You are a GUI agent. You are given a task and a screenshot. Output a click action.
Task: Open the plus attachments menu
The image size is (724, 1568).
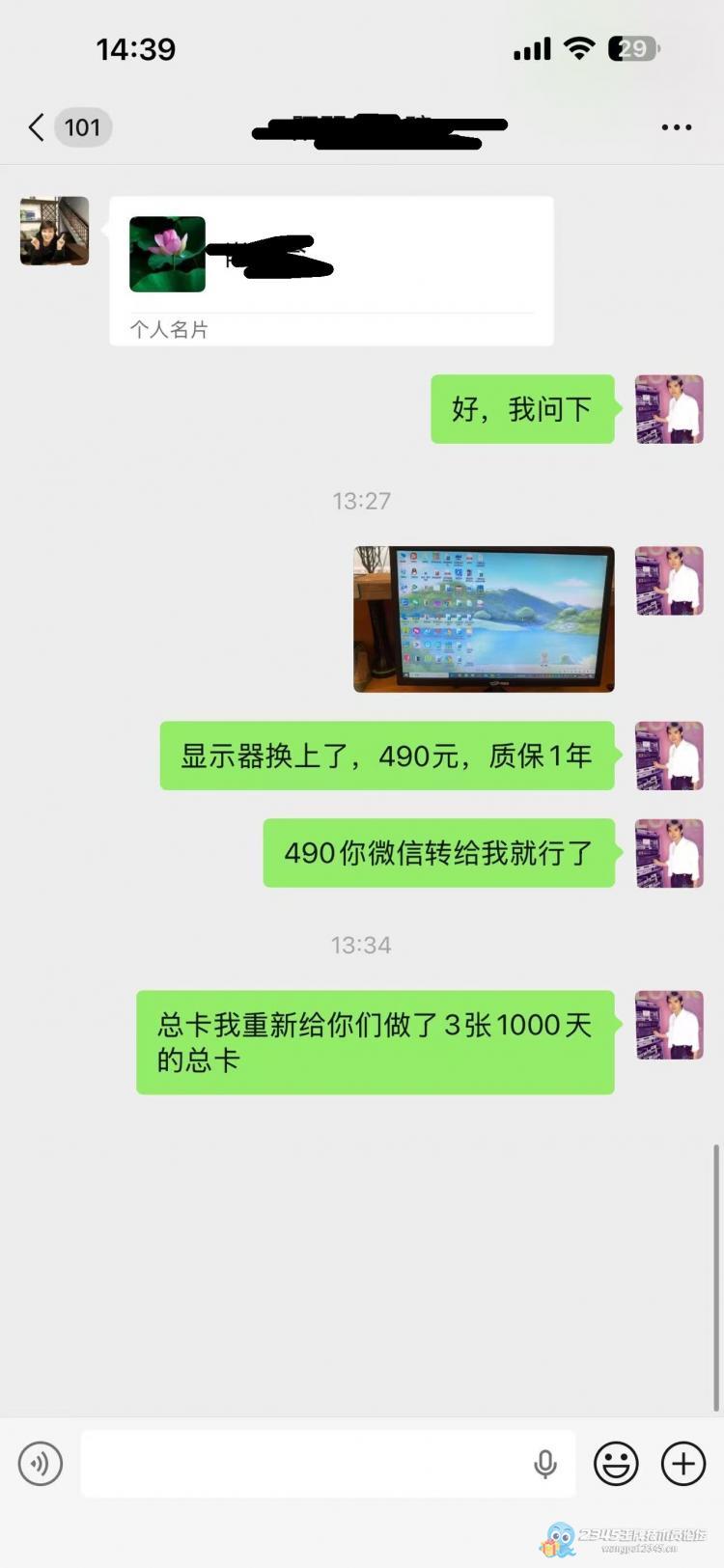[682, 1464]
